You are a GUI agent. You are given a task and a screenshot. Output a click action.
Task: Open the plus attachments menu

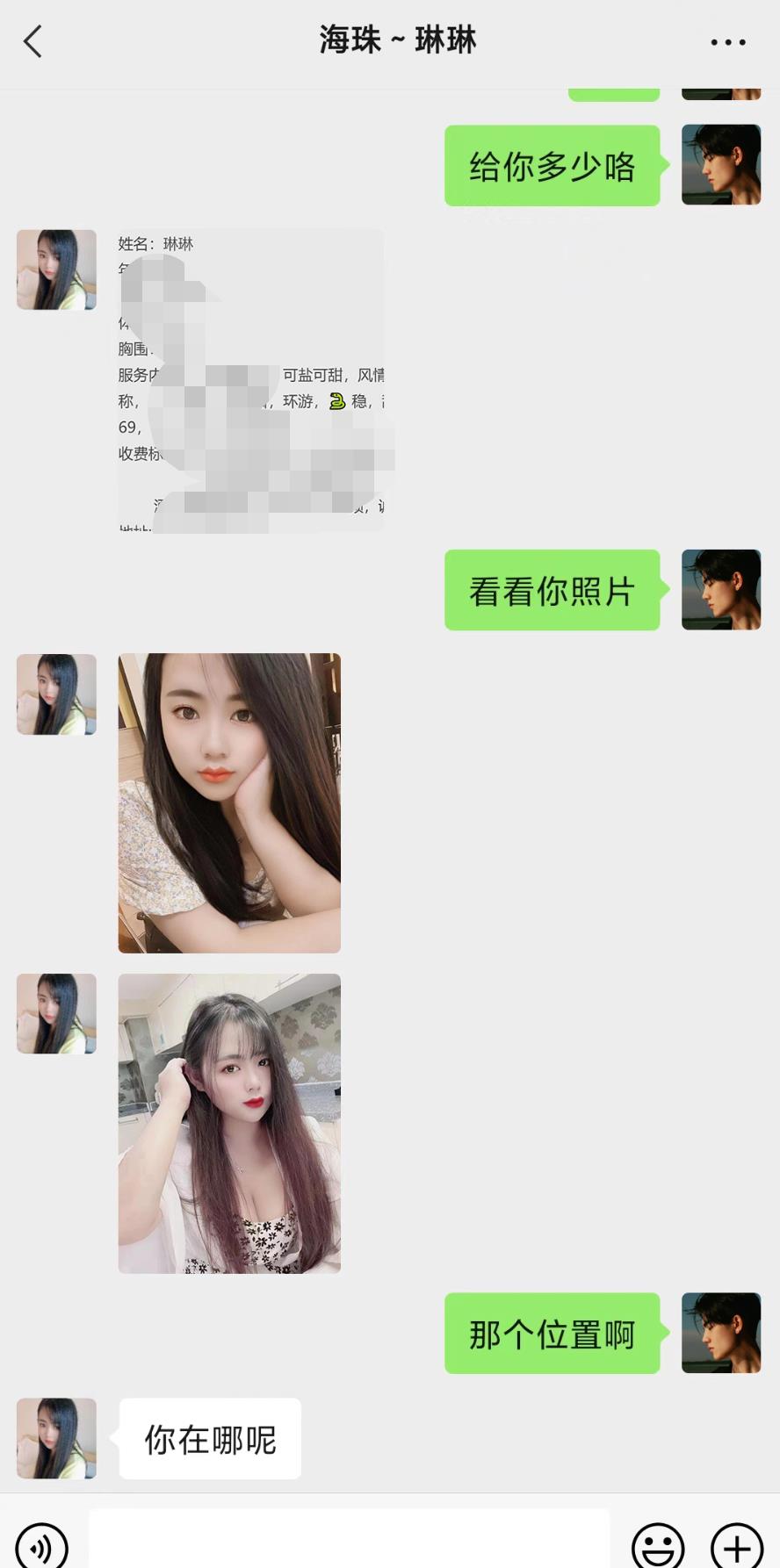click(736, 1543)
